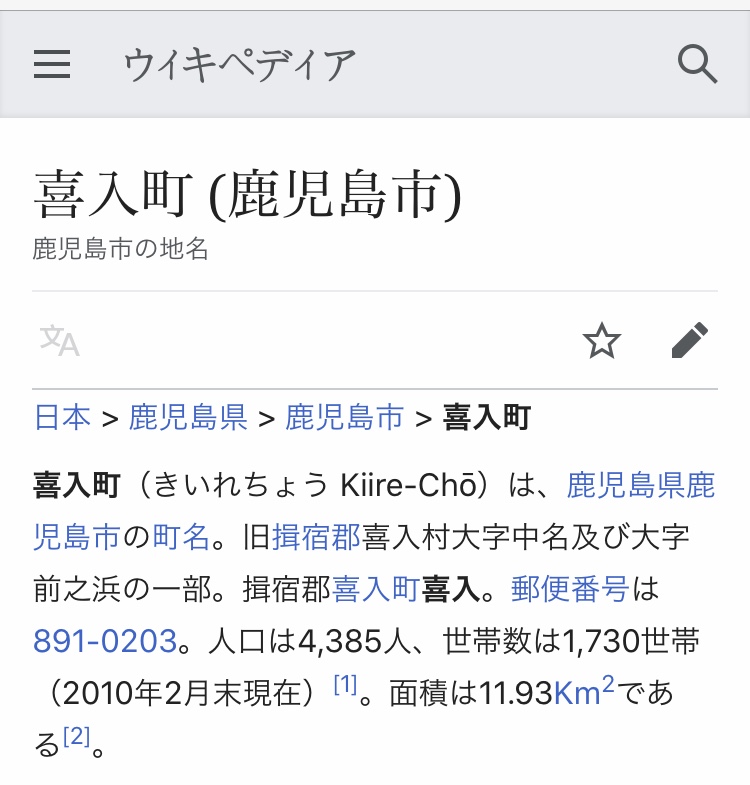Screen dimensions: 750x785
Task: Open the 喜入町 link in the paragraph
Action: [x=375, y=589]
